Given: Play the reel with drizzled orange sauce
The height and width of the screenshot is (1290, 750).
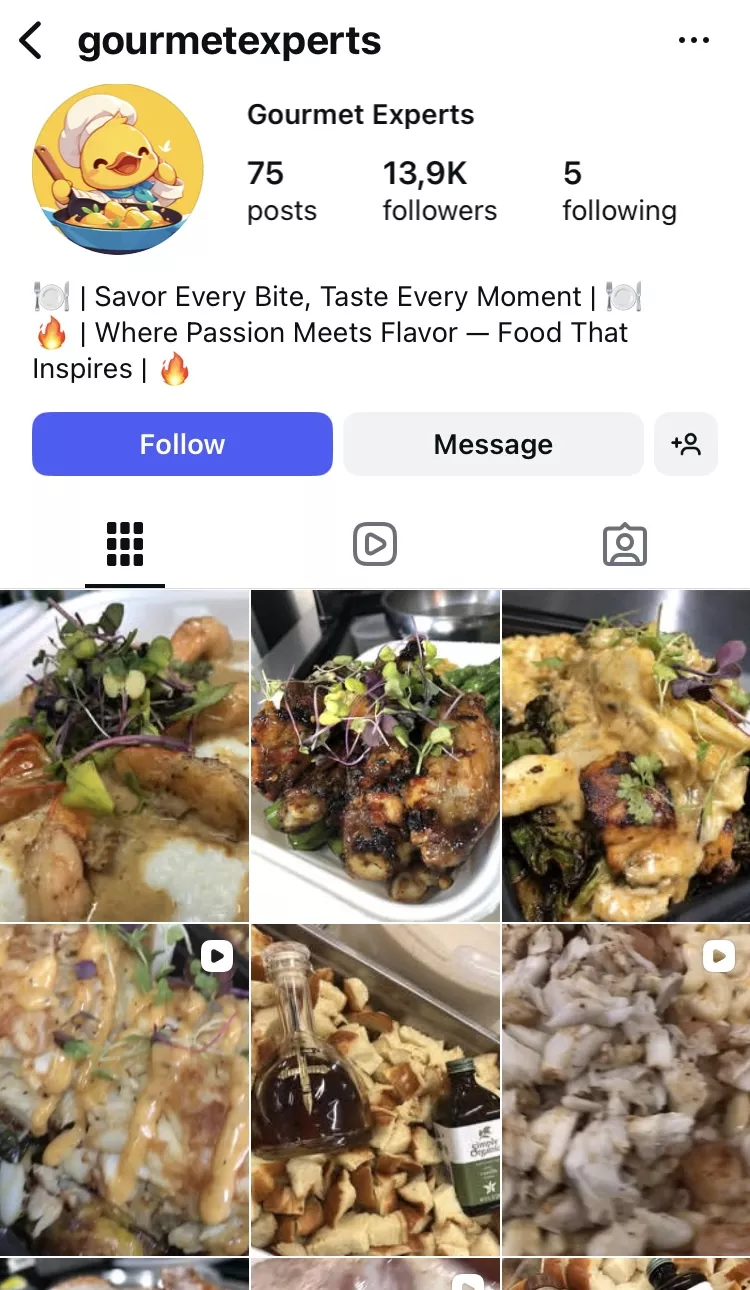Looking at the screenshot, I should [x=124, y=1089].
